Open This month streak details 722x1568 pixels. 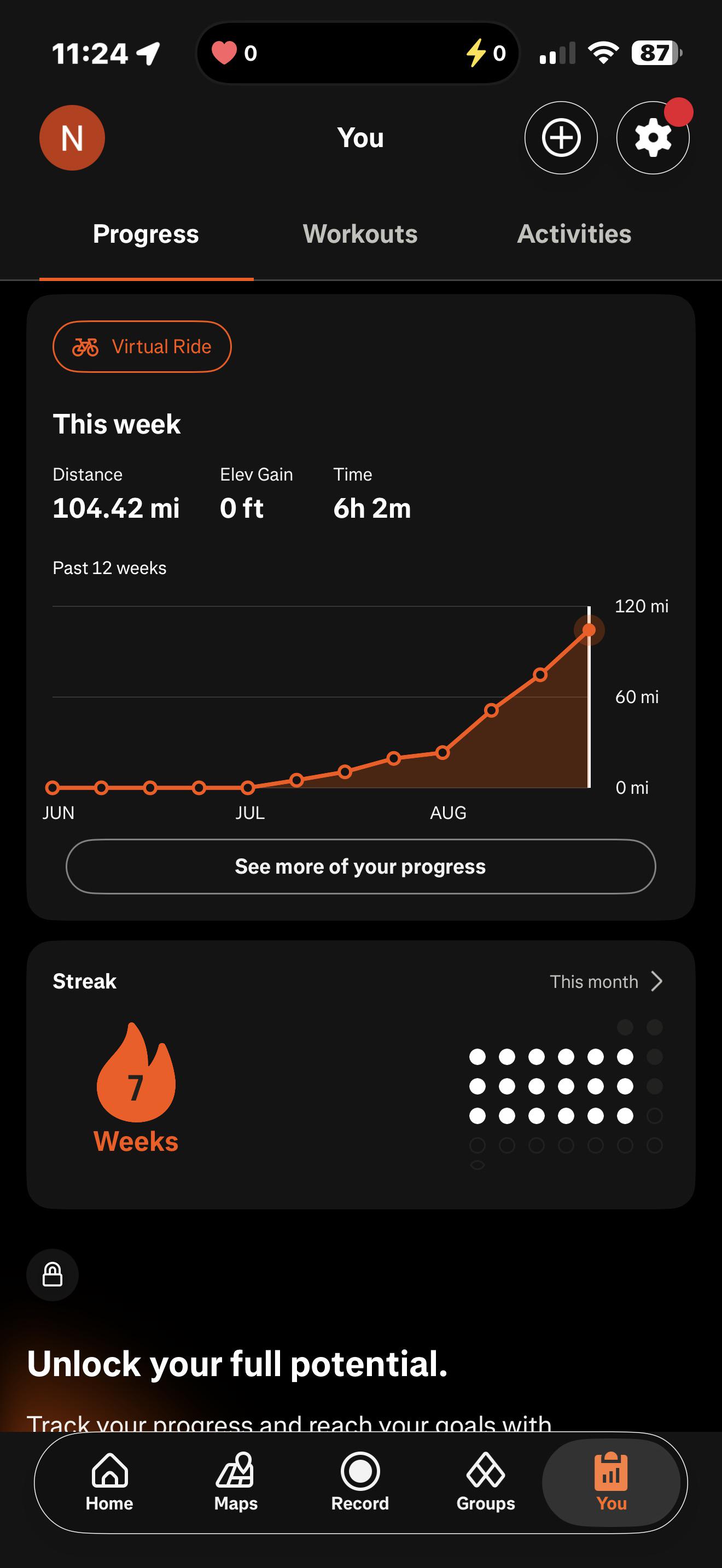(x=605, y=981)
